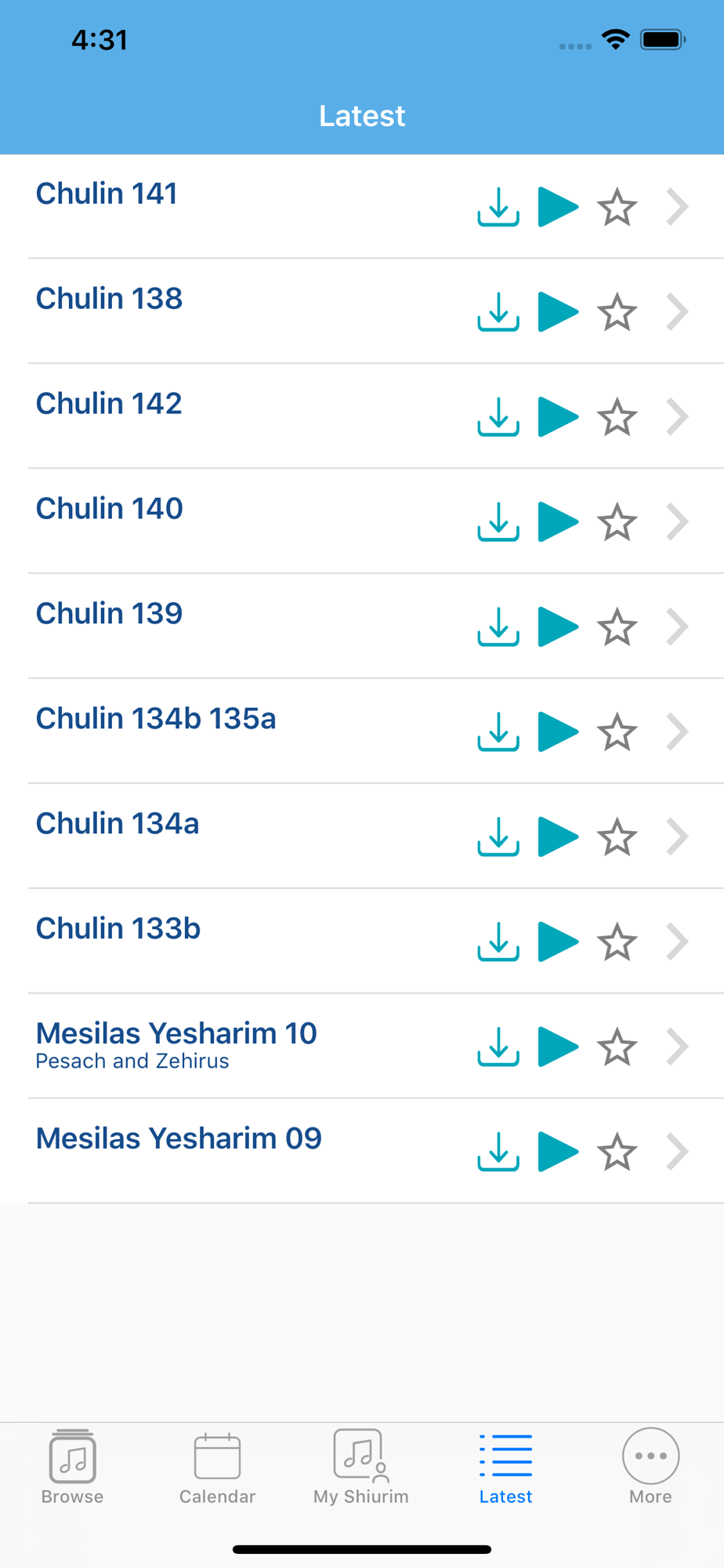Go to the Calendar tab
The height and width of the screenshot is (1568, 724).
pyautogui.click(x=217, y=1467)
